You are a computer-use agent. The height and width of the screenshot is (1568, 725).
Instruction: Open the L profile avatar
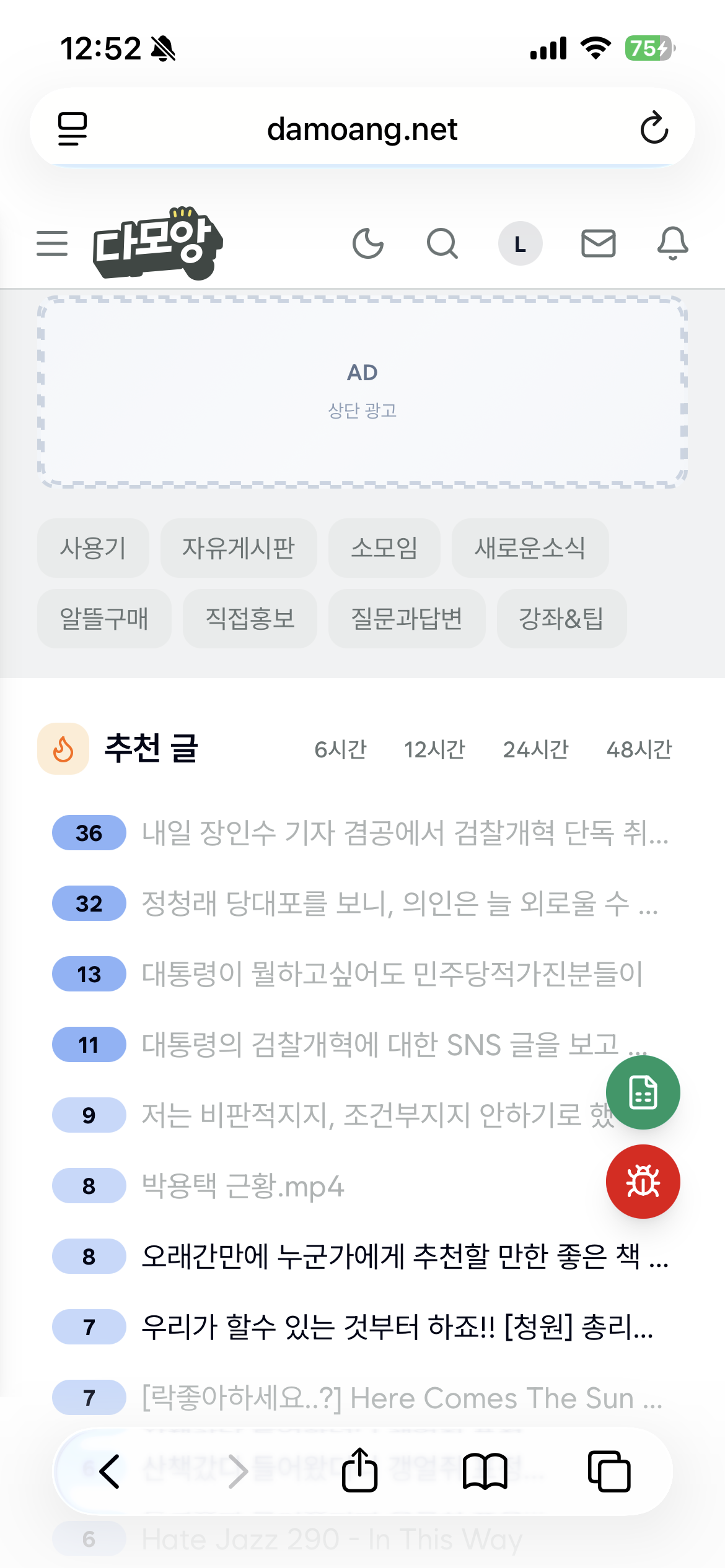click(521, 243)
